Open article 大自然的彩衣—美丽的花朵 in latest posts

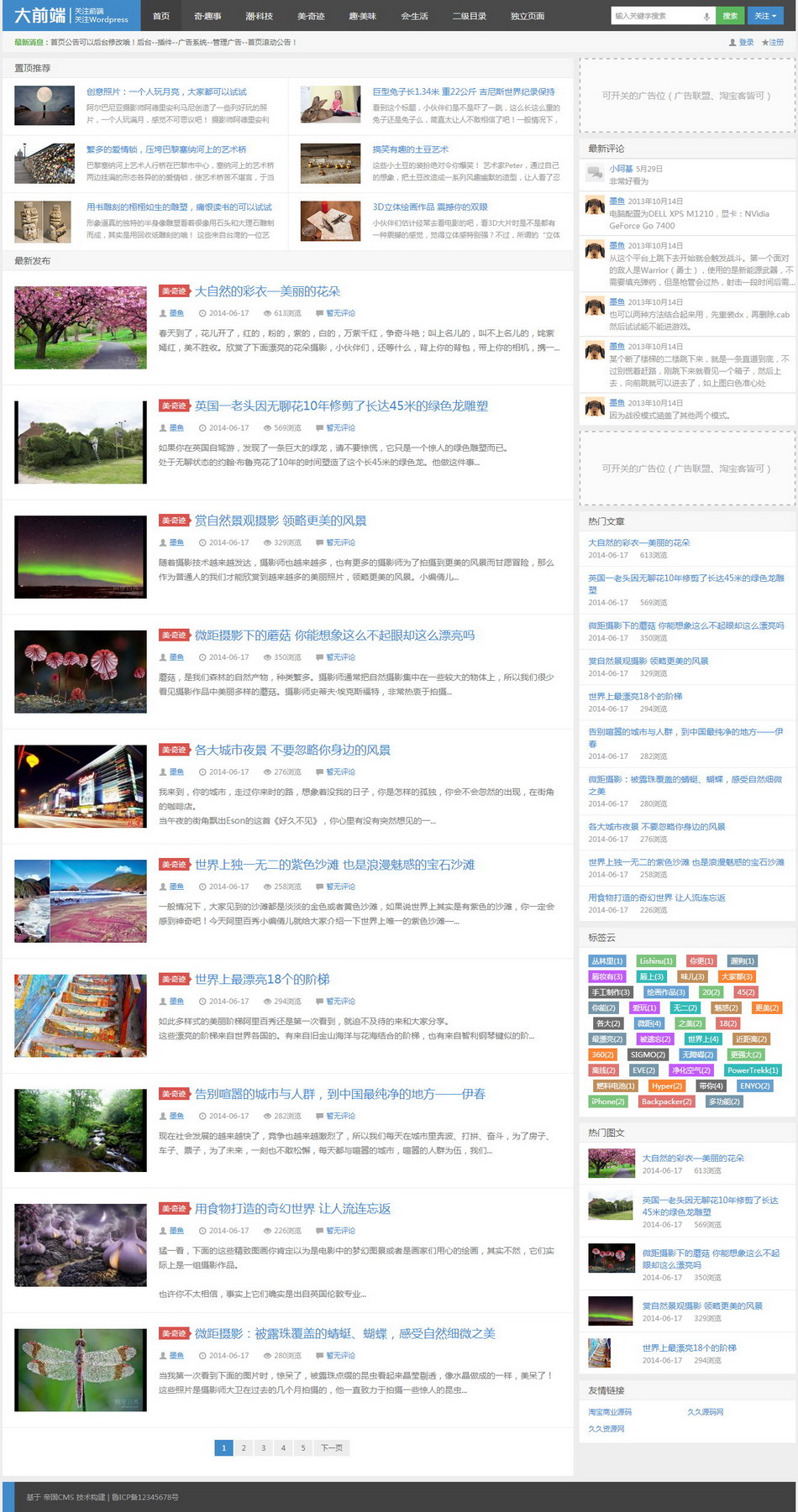click(x=267, y=291)
